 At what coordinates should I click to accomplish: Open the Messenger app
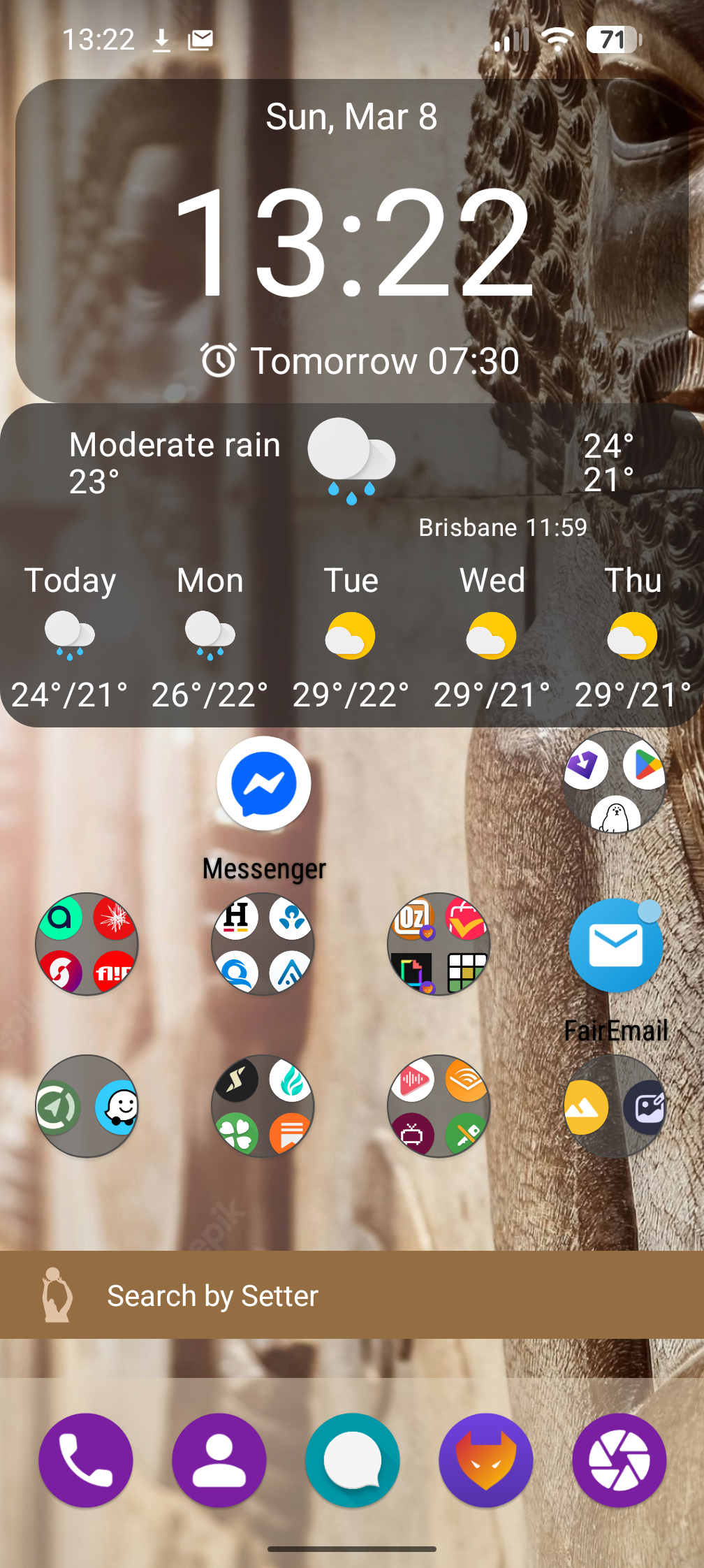(x=264, y=784)
